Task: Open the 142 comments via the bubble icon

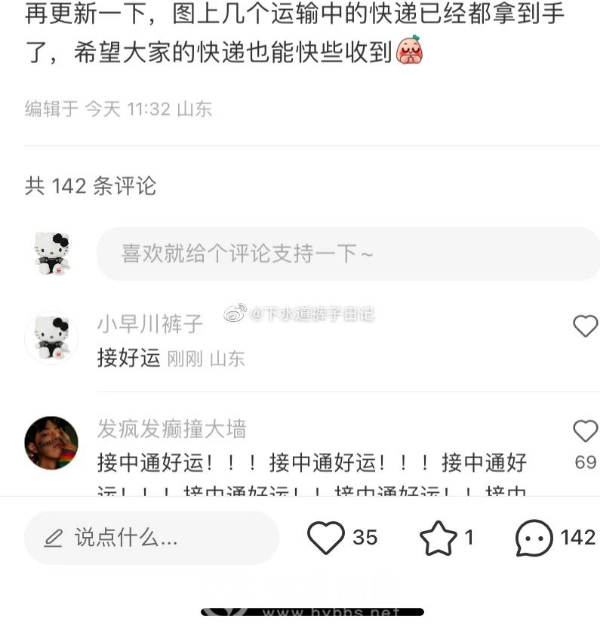Action: point(534,538)
